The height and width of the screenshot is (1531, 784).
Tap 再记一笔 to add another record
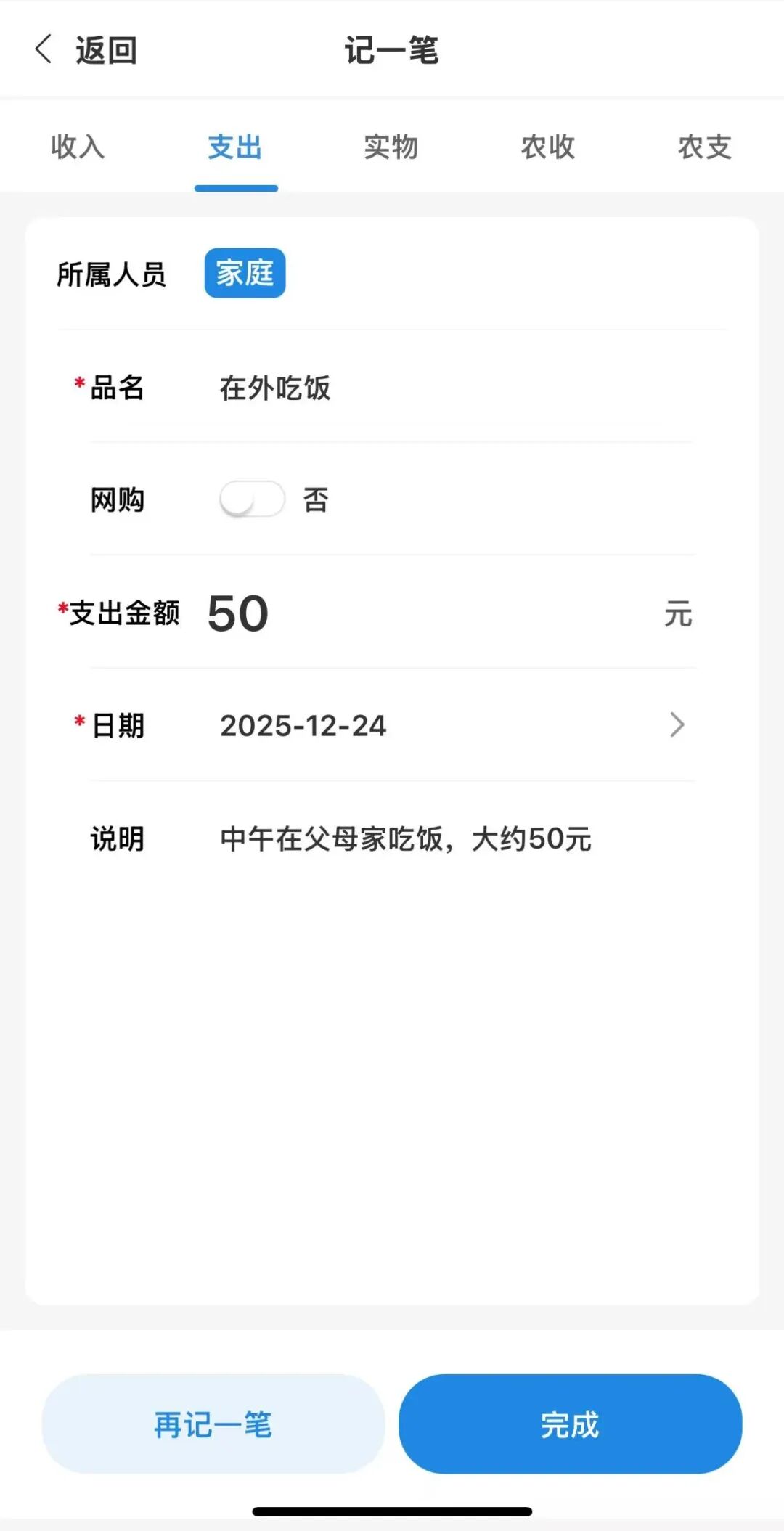coord(213,1424)
